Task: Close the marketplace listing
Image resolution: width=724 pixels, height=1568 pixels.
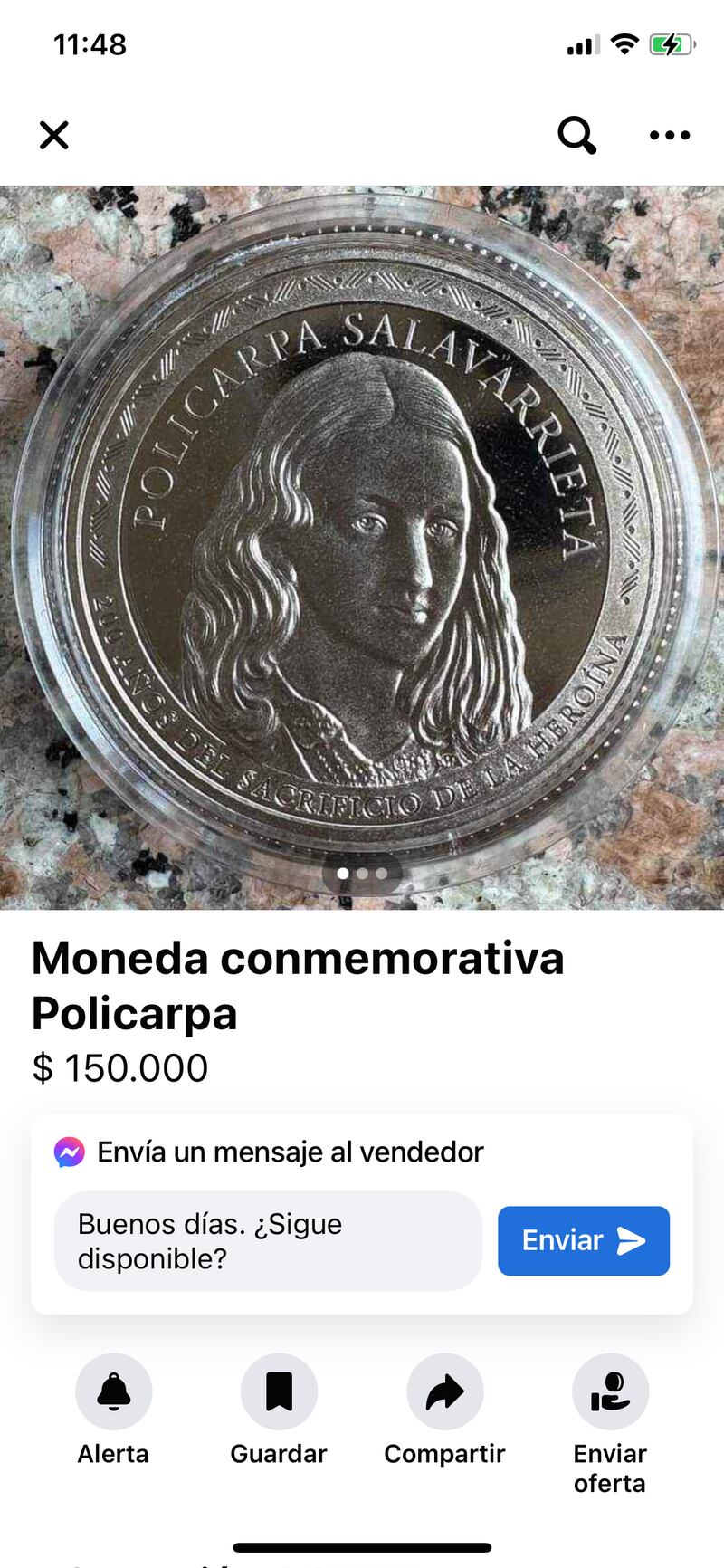Action: tap(54, 136)
